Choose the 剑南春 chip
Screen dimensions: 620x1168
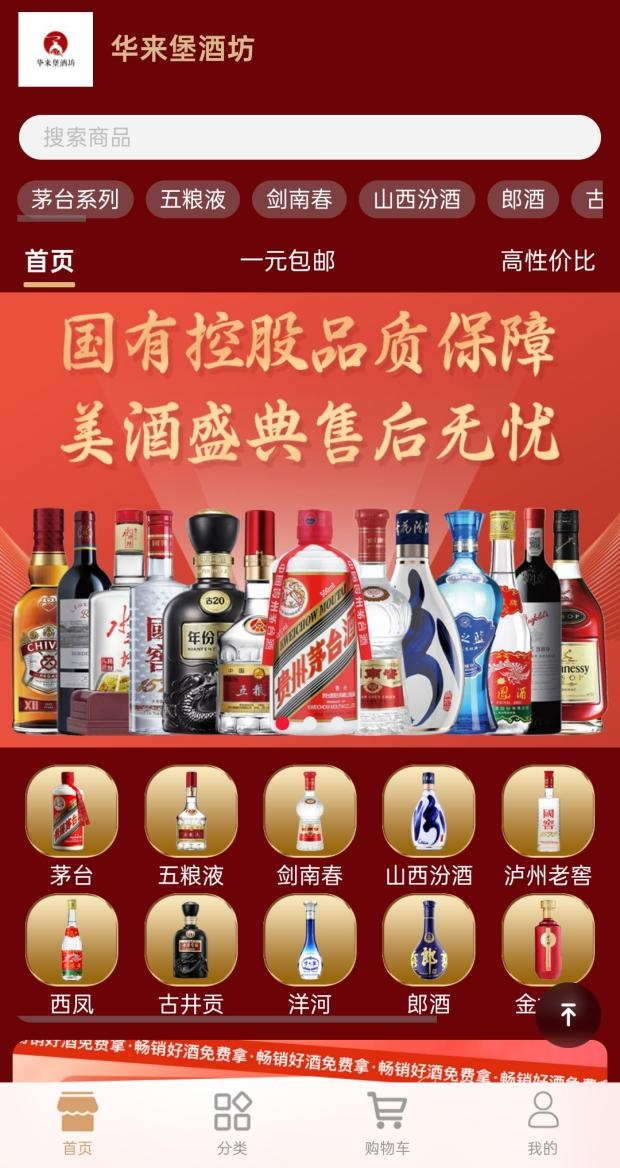299,199
